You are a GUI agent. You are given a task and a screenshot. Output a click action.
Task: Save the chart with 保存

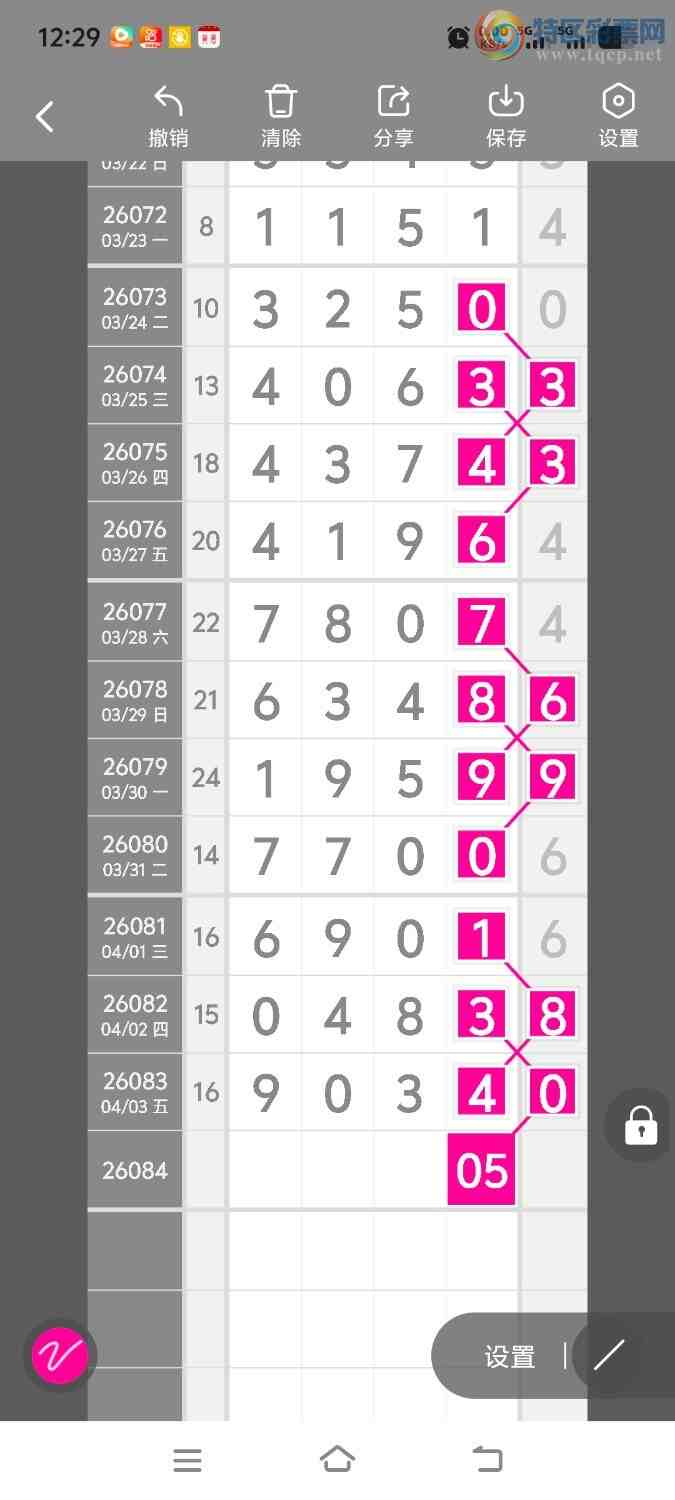(506, 117)
